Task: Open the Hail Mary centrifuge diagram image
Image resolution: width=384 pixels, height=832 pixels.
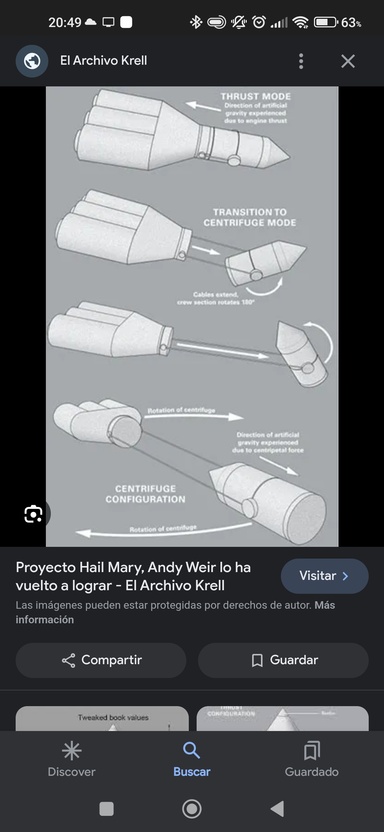Action: (192, 316)
